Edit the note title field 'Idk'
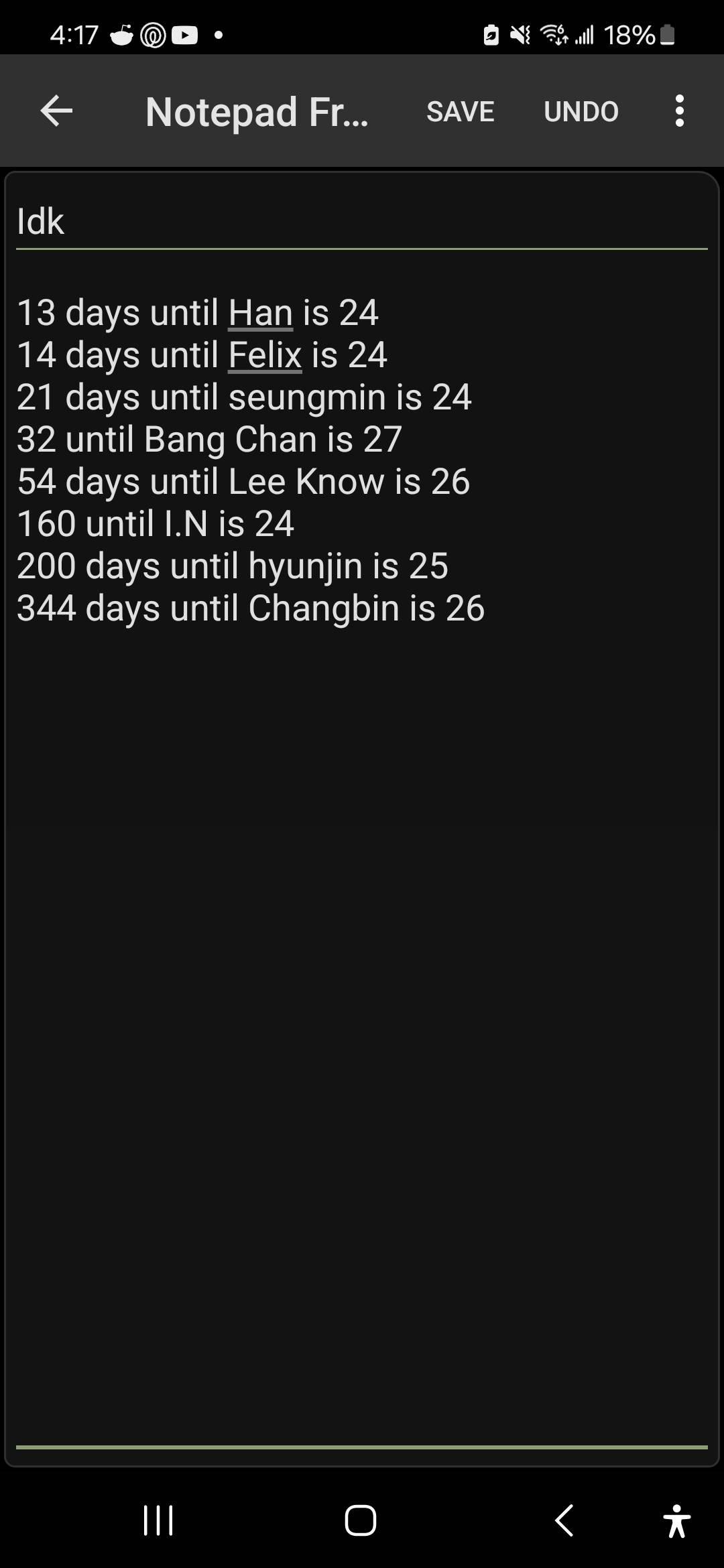 pos(361,221)
